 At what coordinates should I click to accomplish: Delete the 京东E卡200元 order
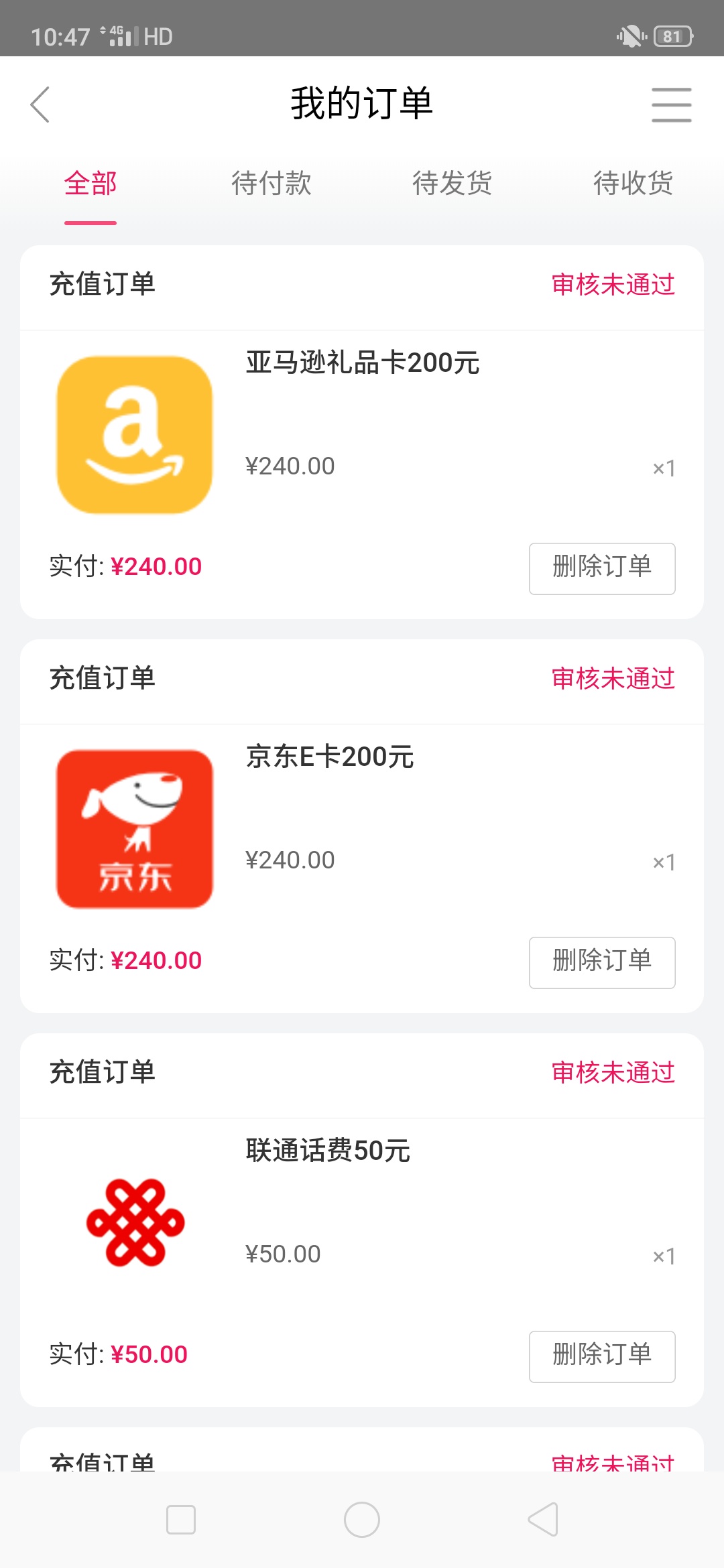click(x=602, y=962)
